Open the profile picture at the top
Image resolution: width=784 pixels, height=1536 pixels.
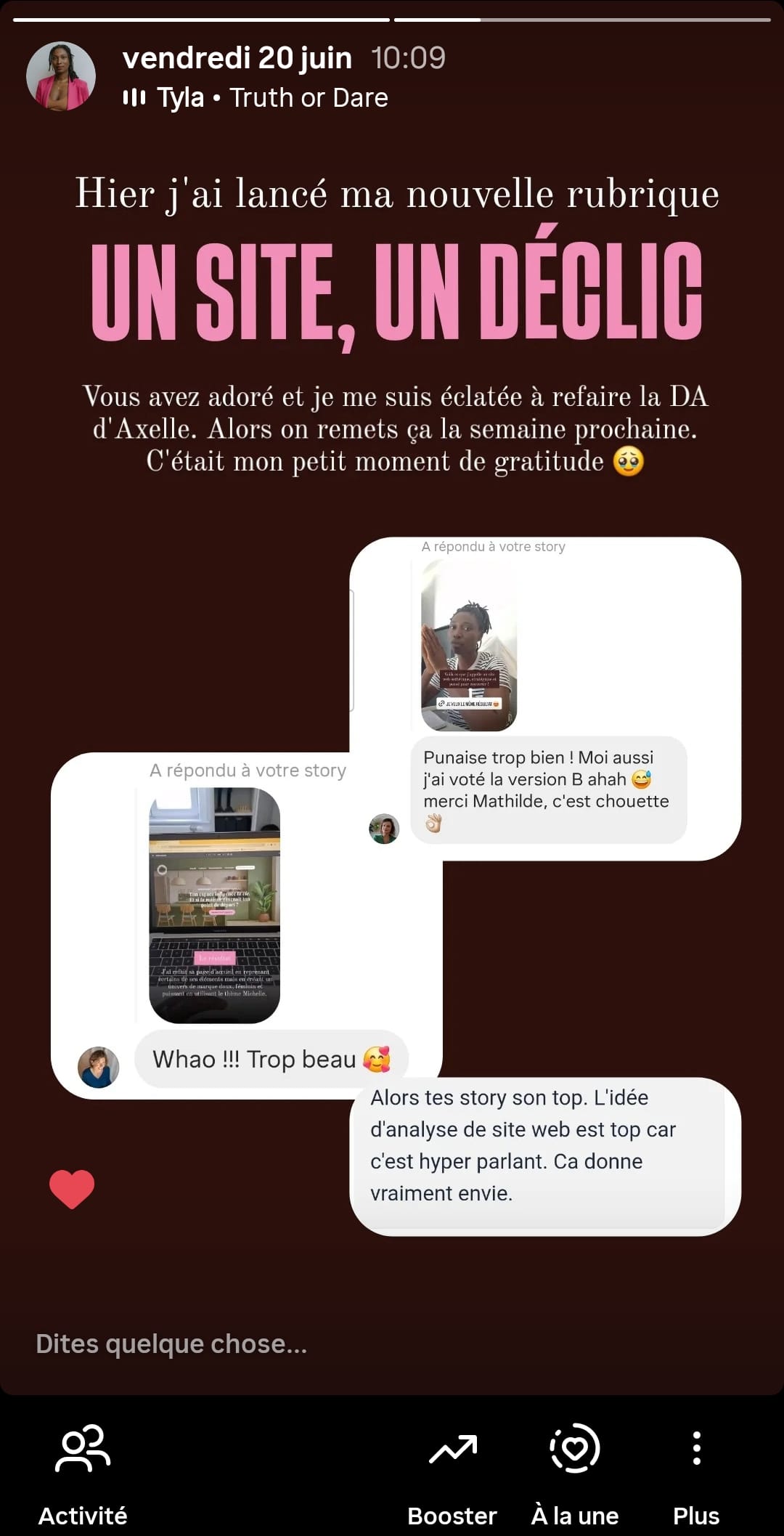[61, 76]
